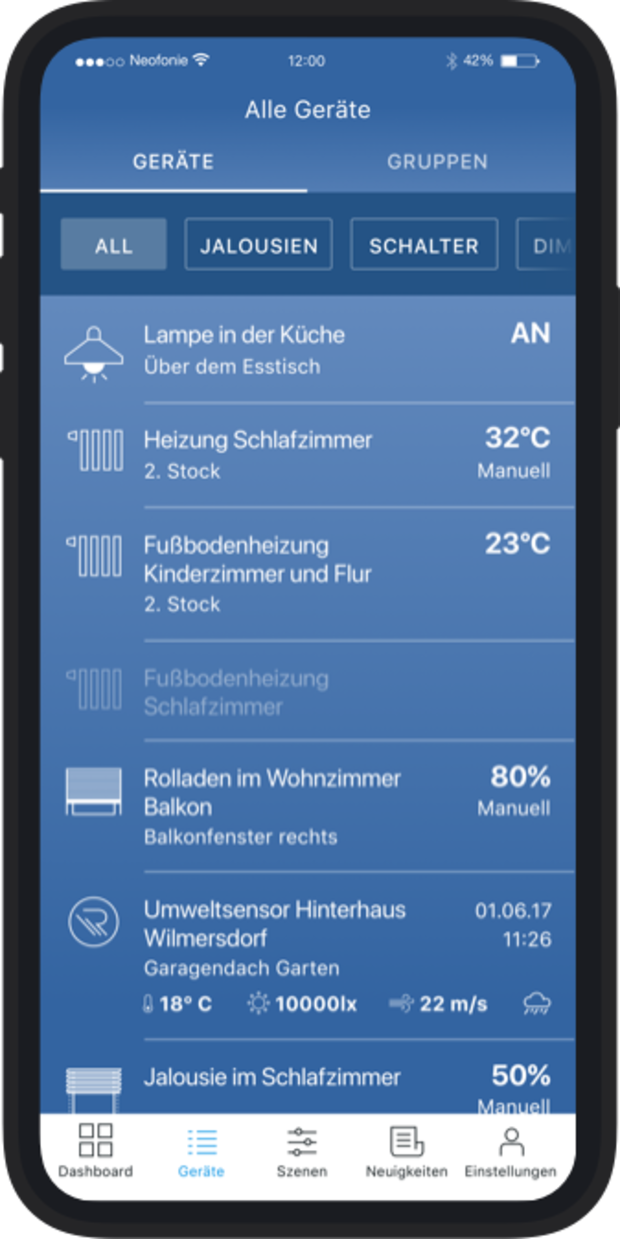Tap Geräte in the bottom bar
This screenshot has height=1239, width=620.
(x=201, y=1151)
